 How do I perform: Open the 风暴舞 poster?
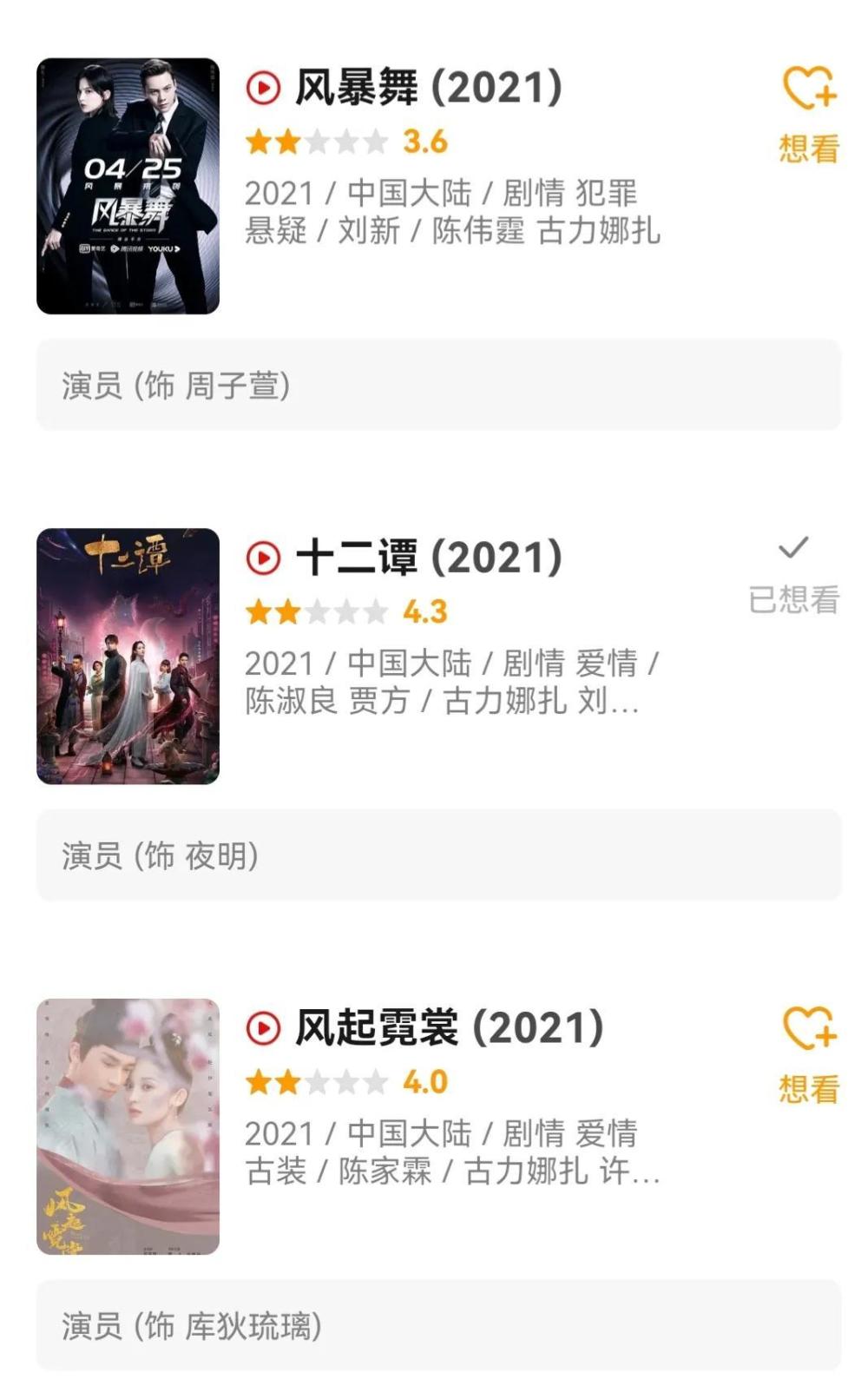click(128, 186)
